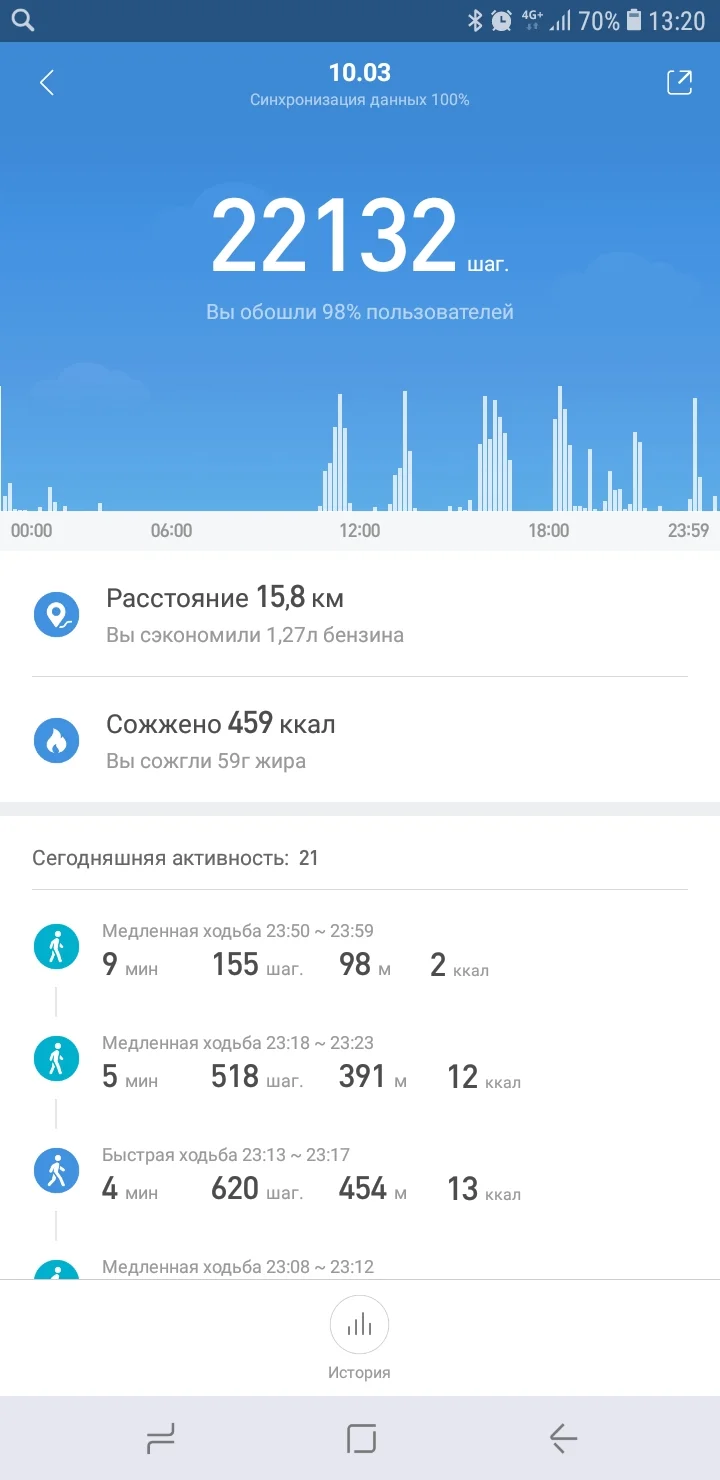The height and width of the screenshot is (1480, 720).
Task: Open recent apps from the navigation bar
Action: pyautogui.click(x=160, y=1437)
